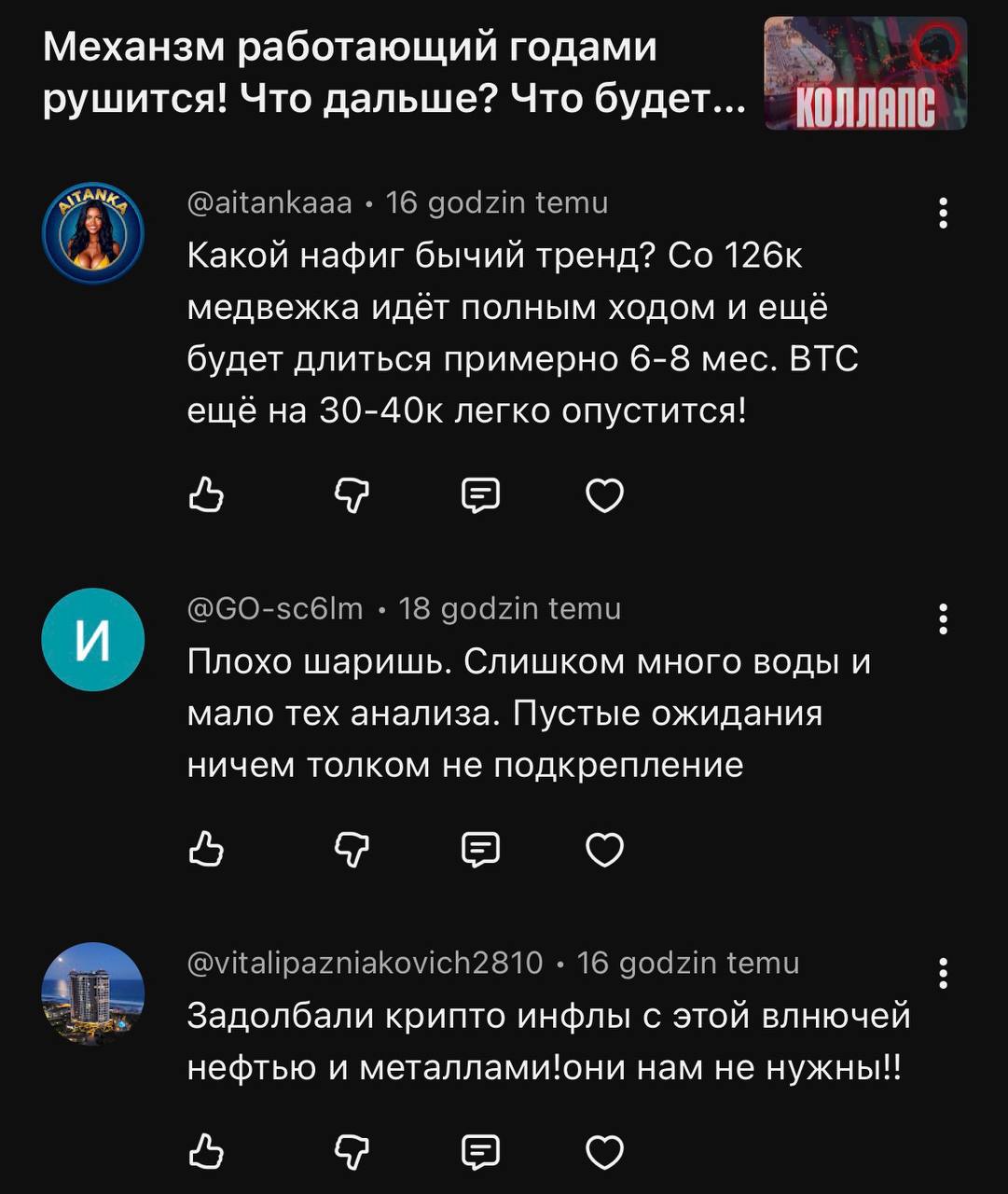Reply to @aitankaaa's comment
This screenshot has width=1008, height=1194.
[x=481, y=495]
